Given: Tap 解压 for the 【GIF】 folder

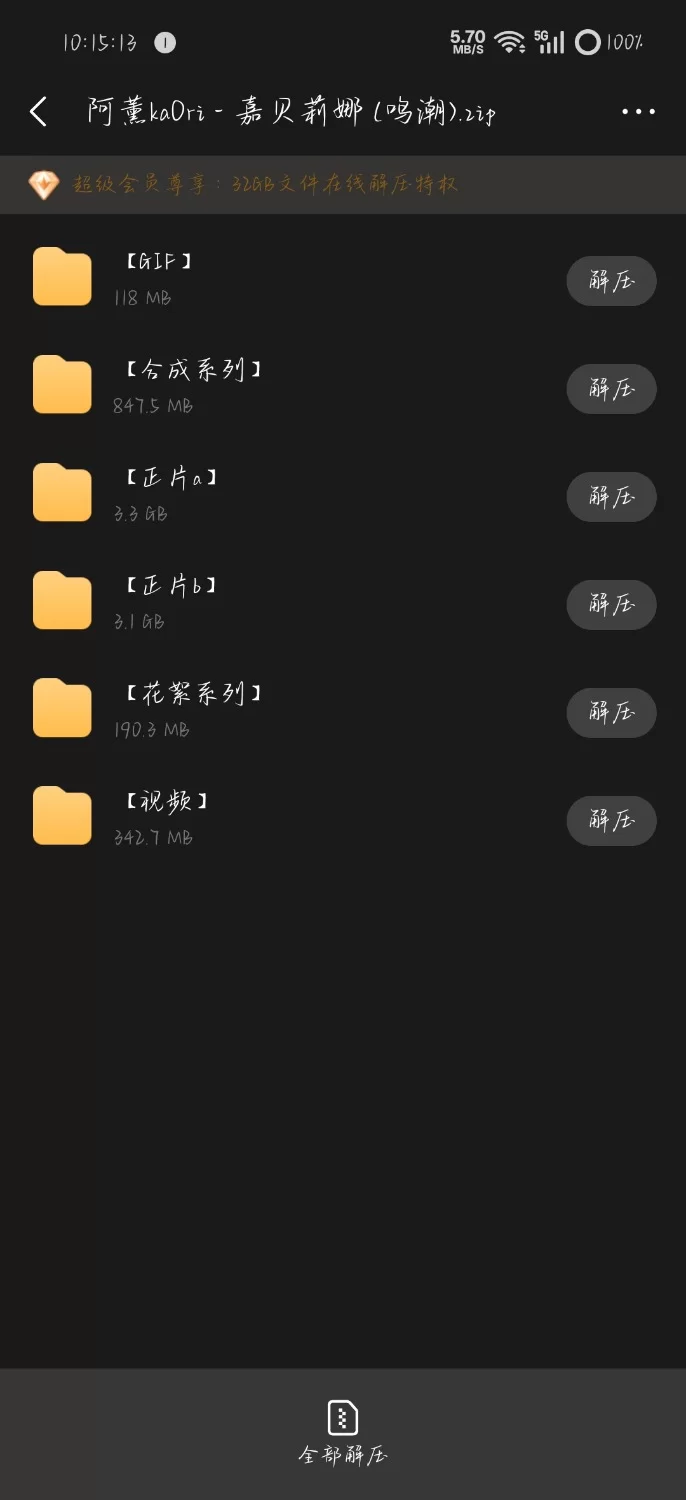Looking at the screenshot, I should [x=611, y=281].
